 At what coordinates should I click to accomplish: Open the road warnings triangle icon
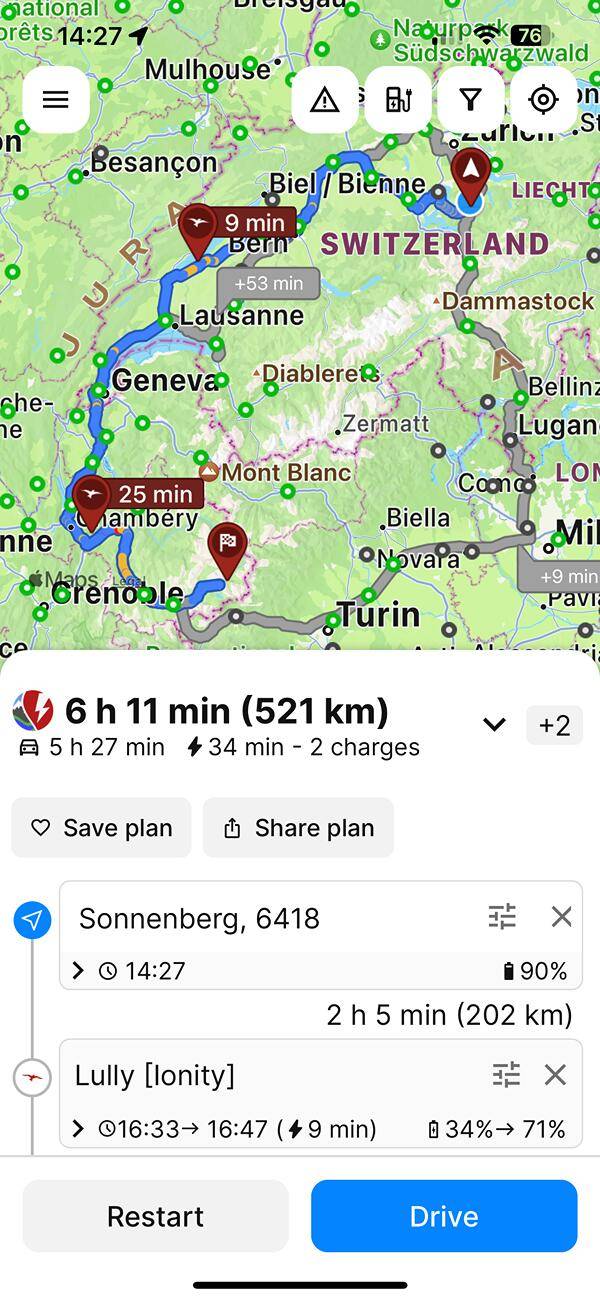click(325, 99)
